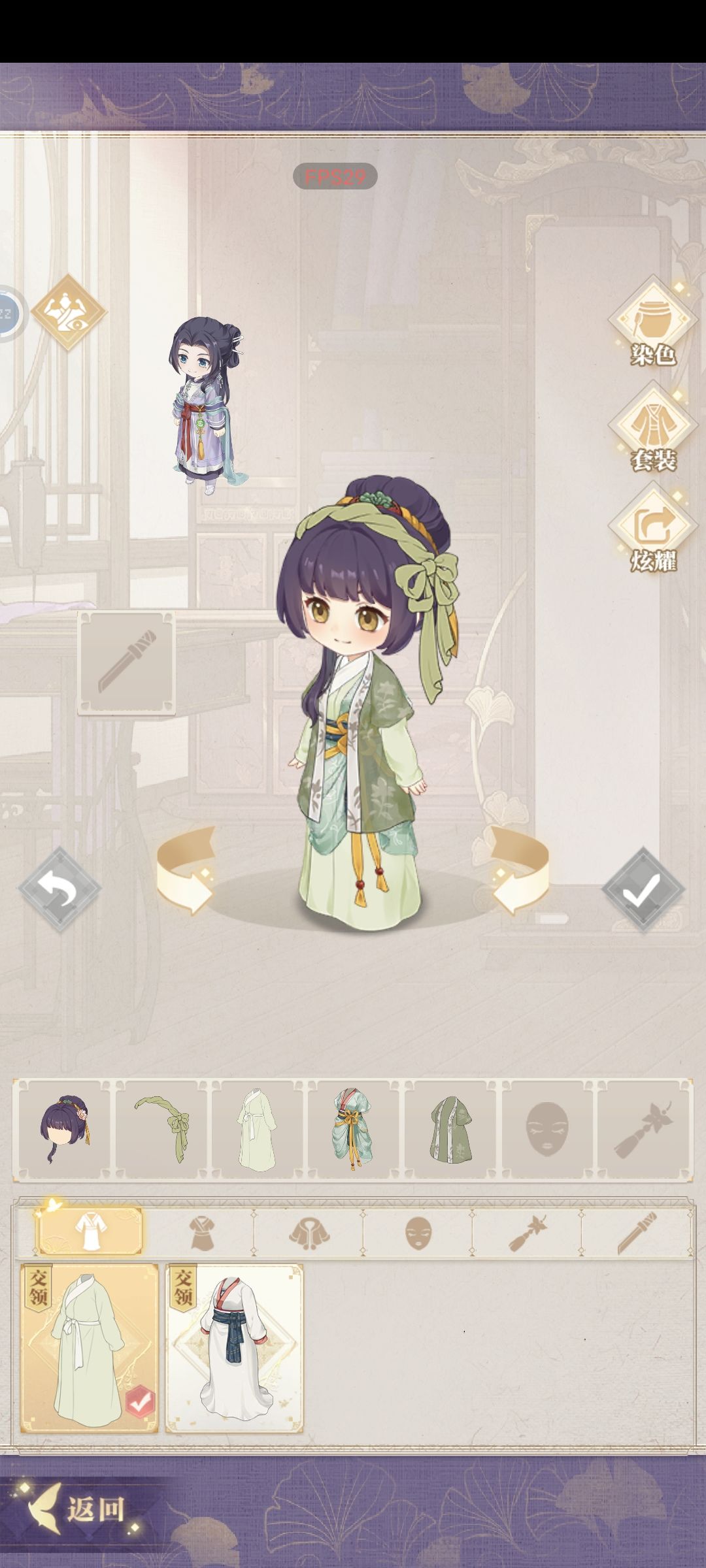Rotate the character using the left arrow

point(186,870)
